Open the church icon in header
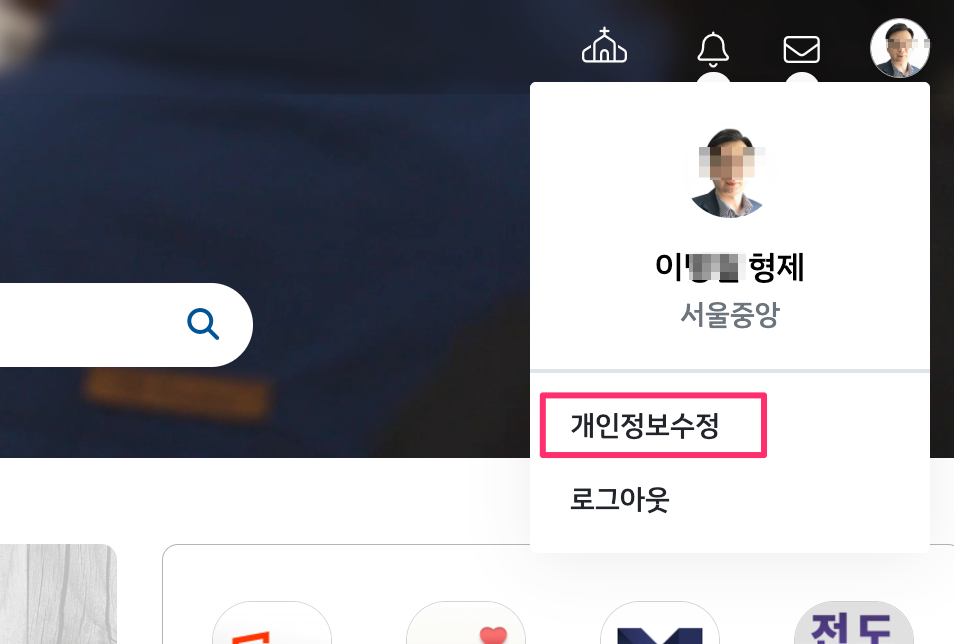This screenshot has height=644, width=954. pyautogui.click(x=604, y=47)
